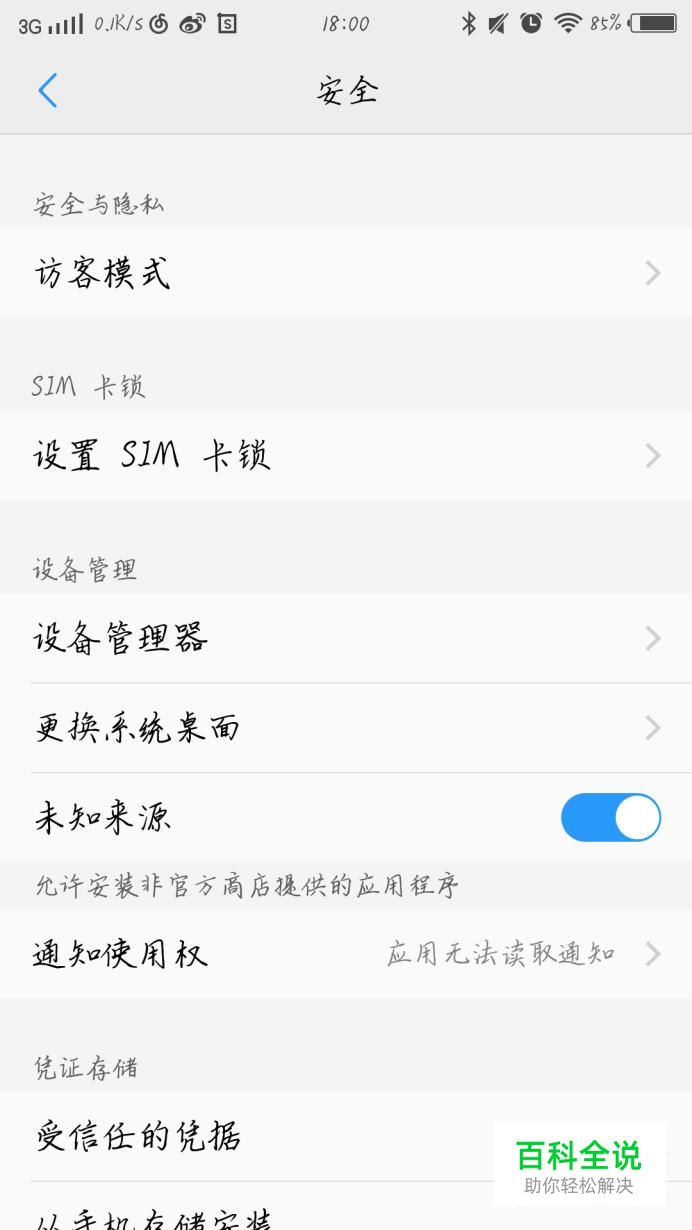Open 更换系统桌面 option
Image resolution: width=692 pixels, height=1230 pixels.
click(346, 728)
